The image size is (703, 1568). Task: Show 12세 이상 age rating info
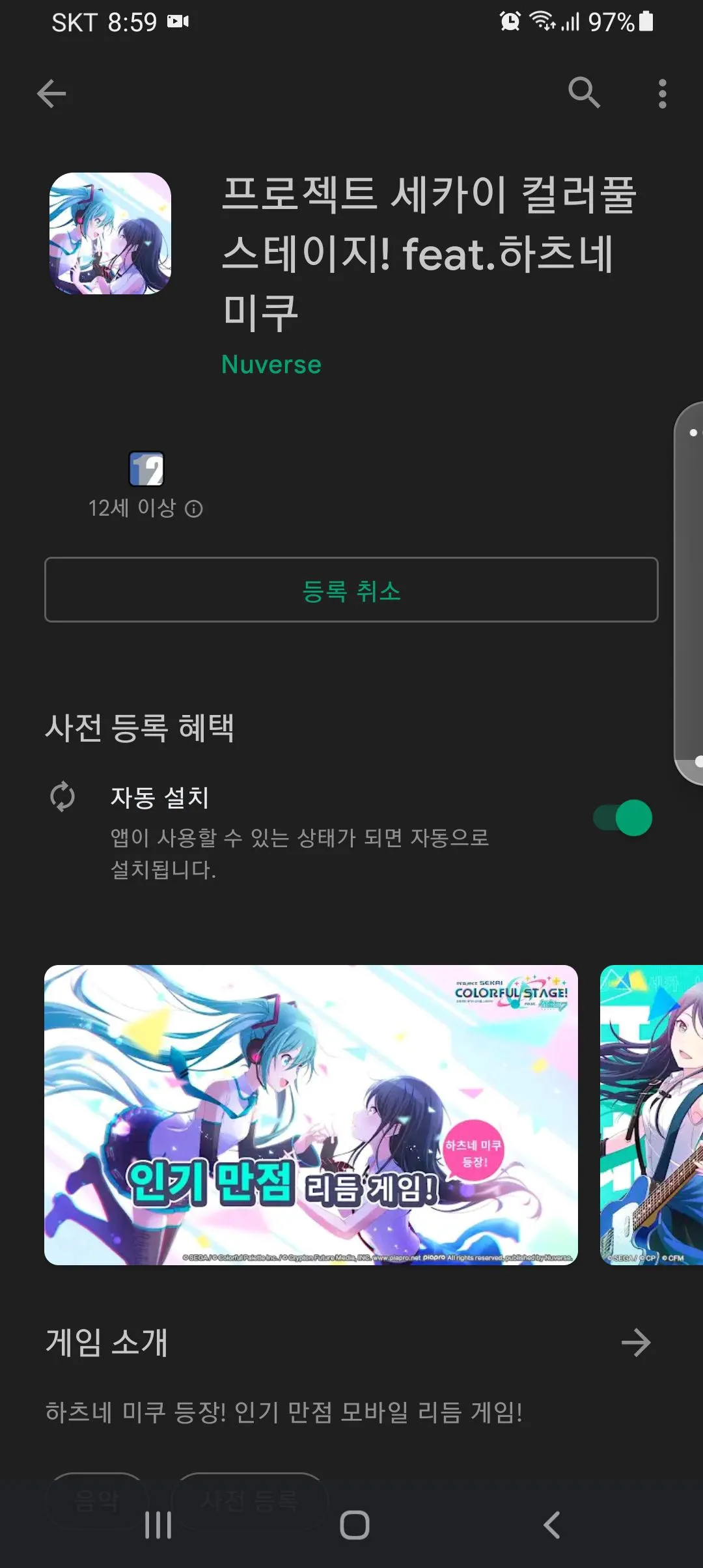point(193,509)
